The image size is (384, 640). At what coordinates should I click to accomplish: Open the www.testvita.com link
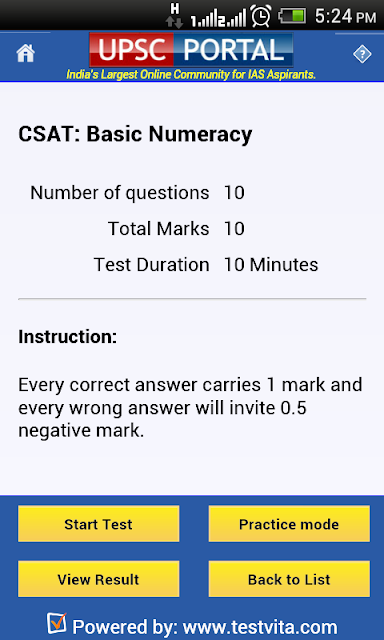(260, 627)
